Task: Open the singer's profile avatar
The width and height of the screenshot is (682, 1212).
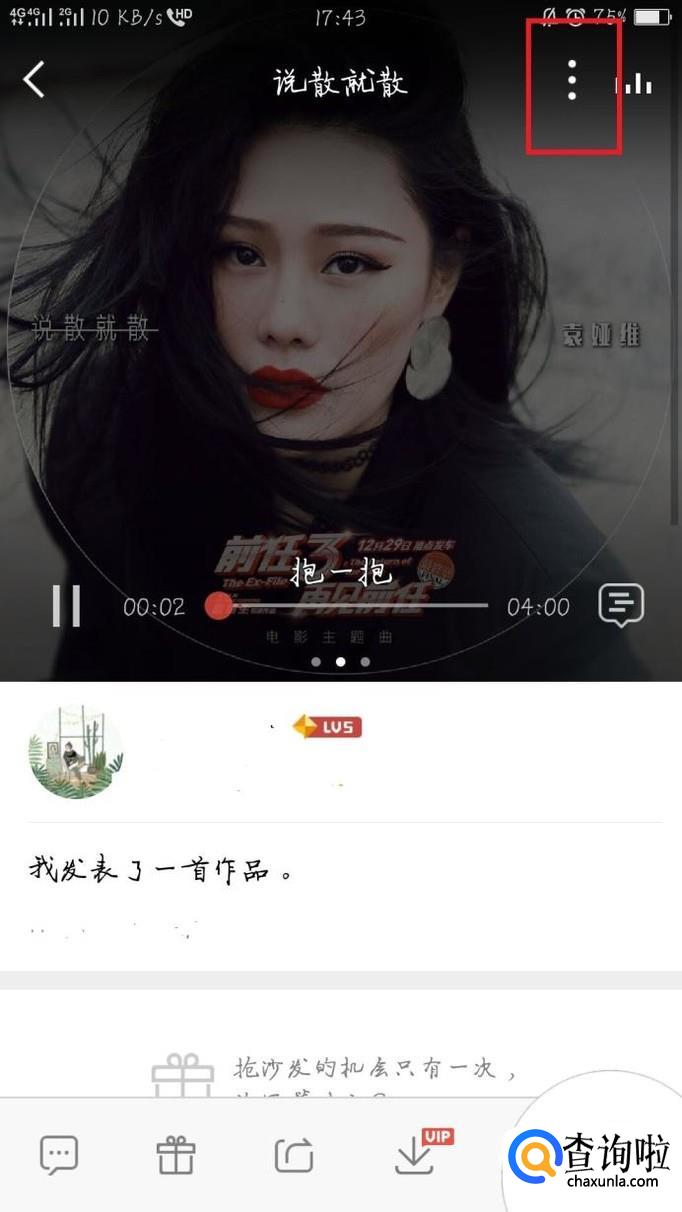Action: pyautogui.click(x=76, y=752)
